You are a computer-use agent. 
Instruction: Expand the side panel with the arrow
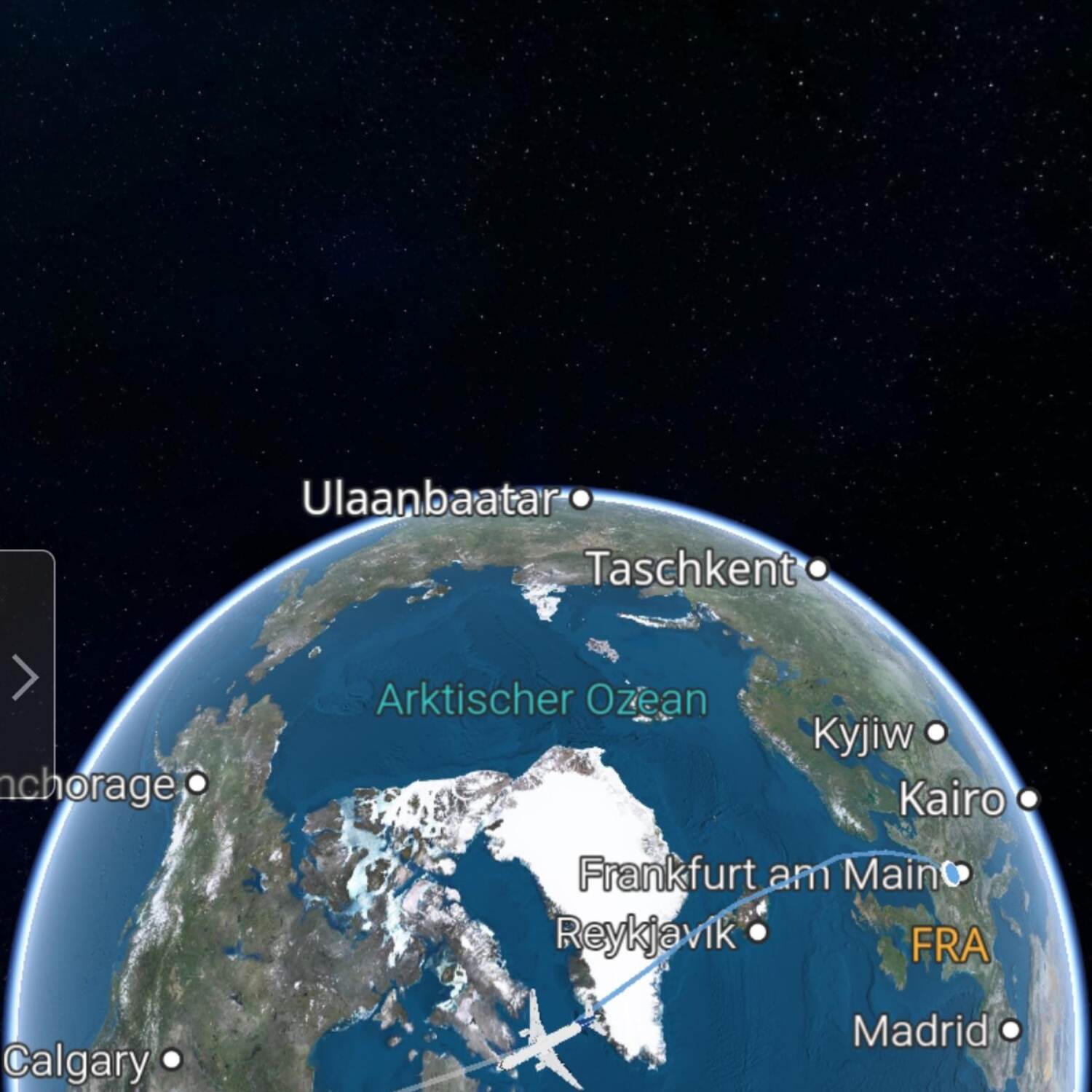[x=25, y=676]
